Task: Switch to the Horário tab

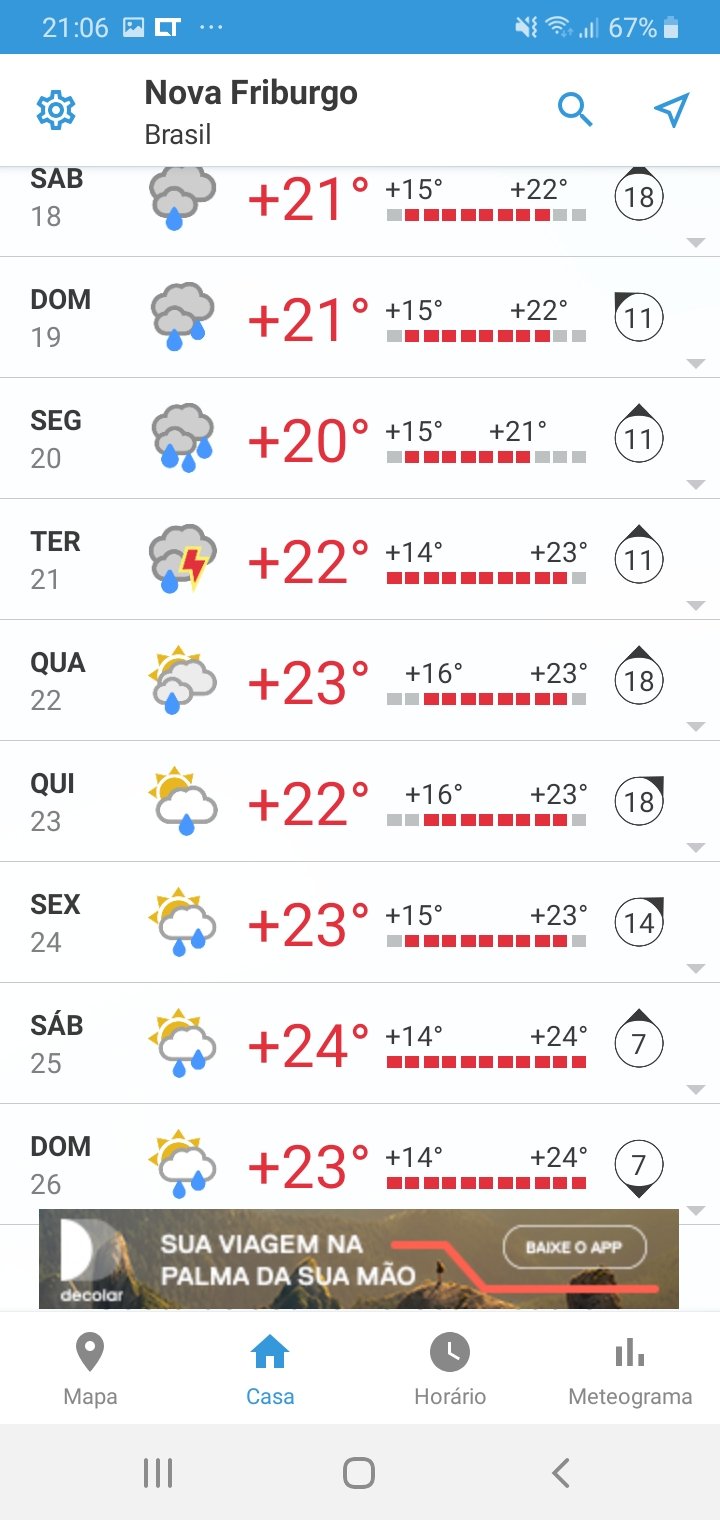Action: tap(450, 1368)
